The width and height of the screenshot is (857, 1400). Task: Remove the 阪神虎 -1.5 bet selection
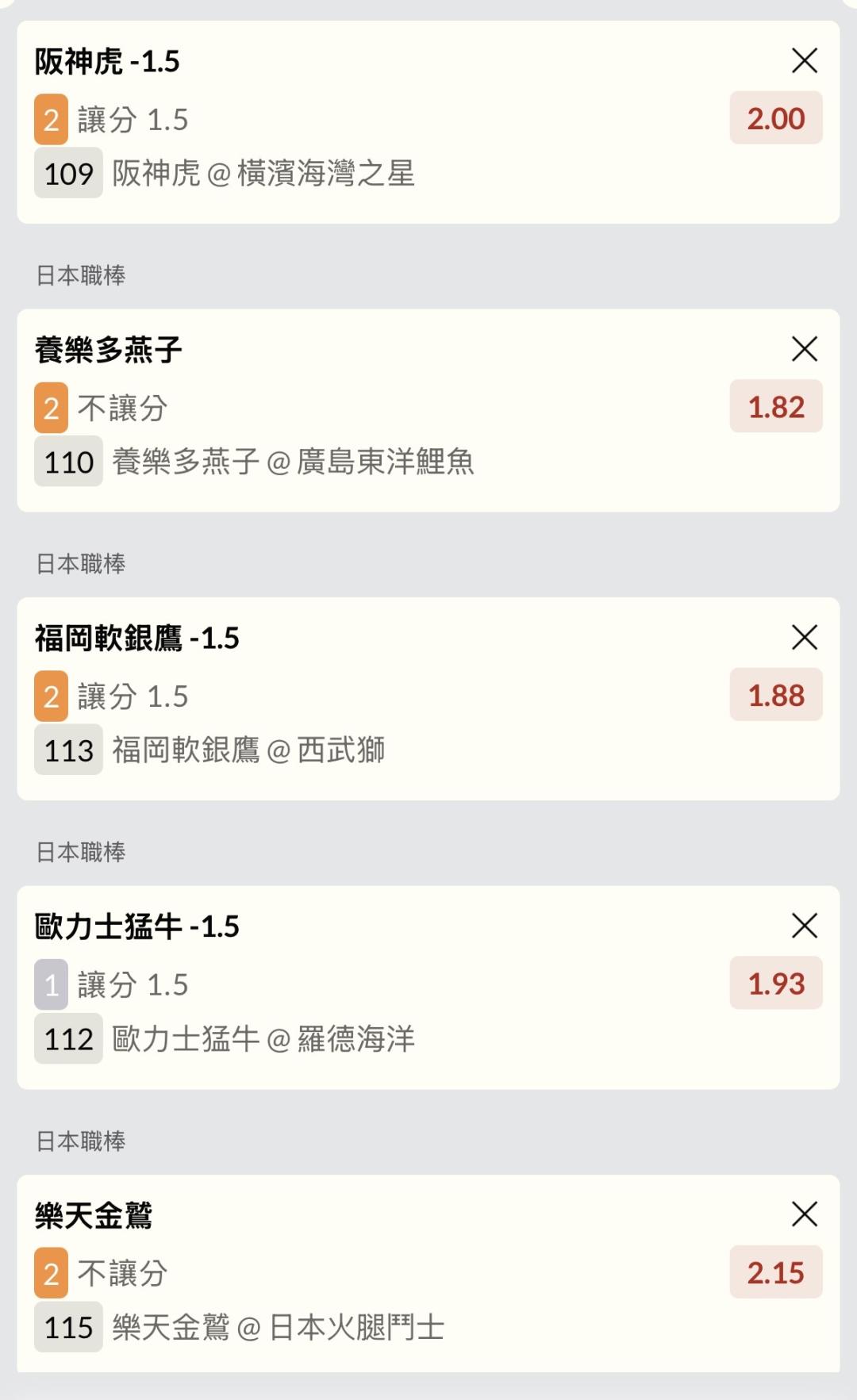804,60
